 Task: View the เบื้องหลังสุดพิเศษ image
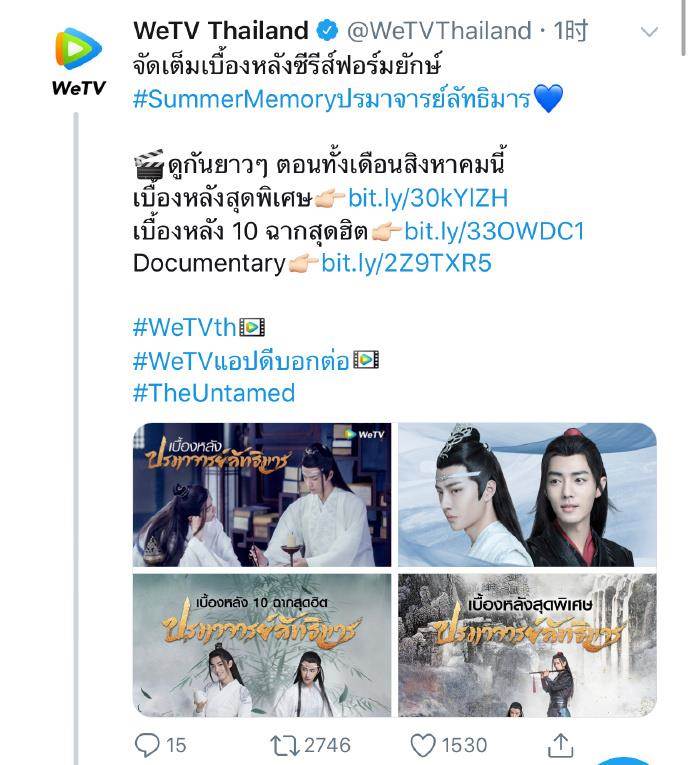point(527,644)
